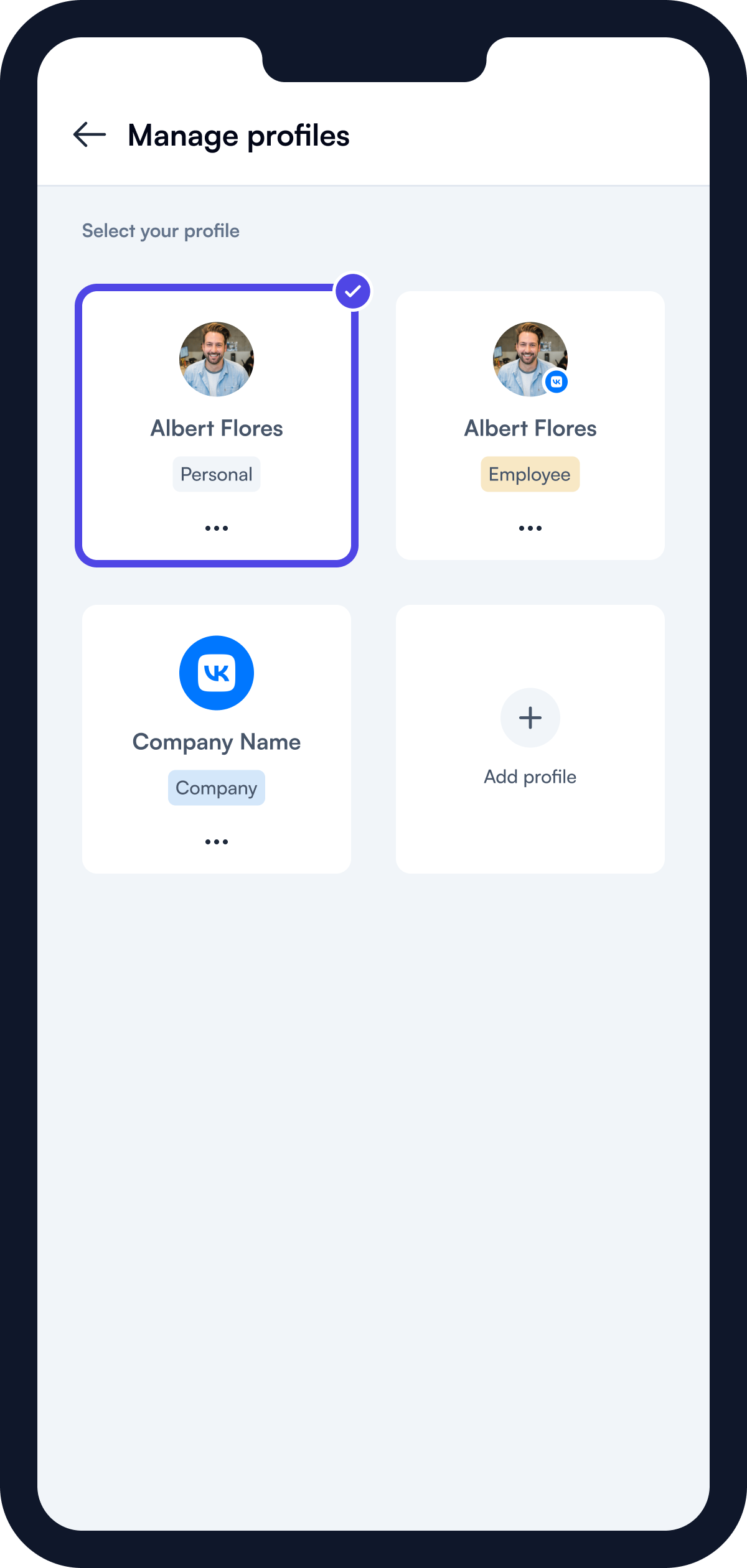The width and height of the screenshot is (747, 1568).
Task: Open more options for the Personal profile
Action: [217, 528]
